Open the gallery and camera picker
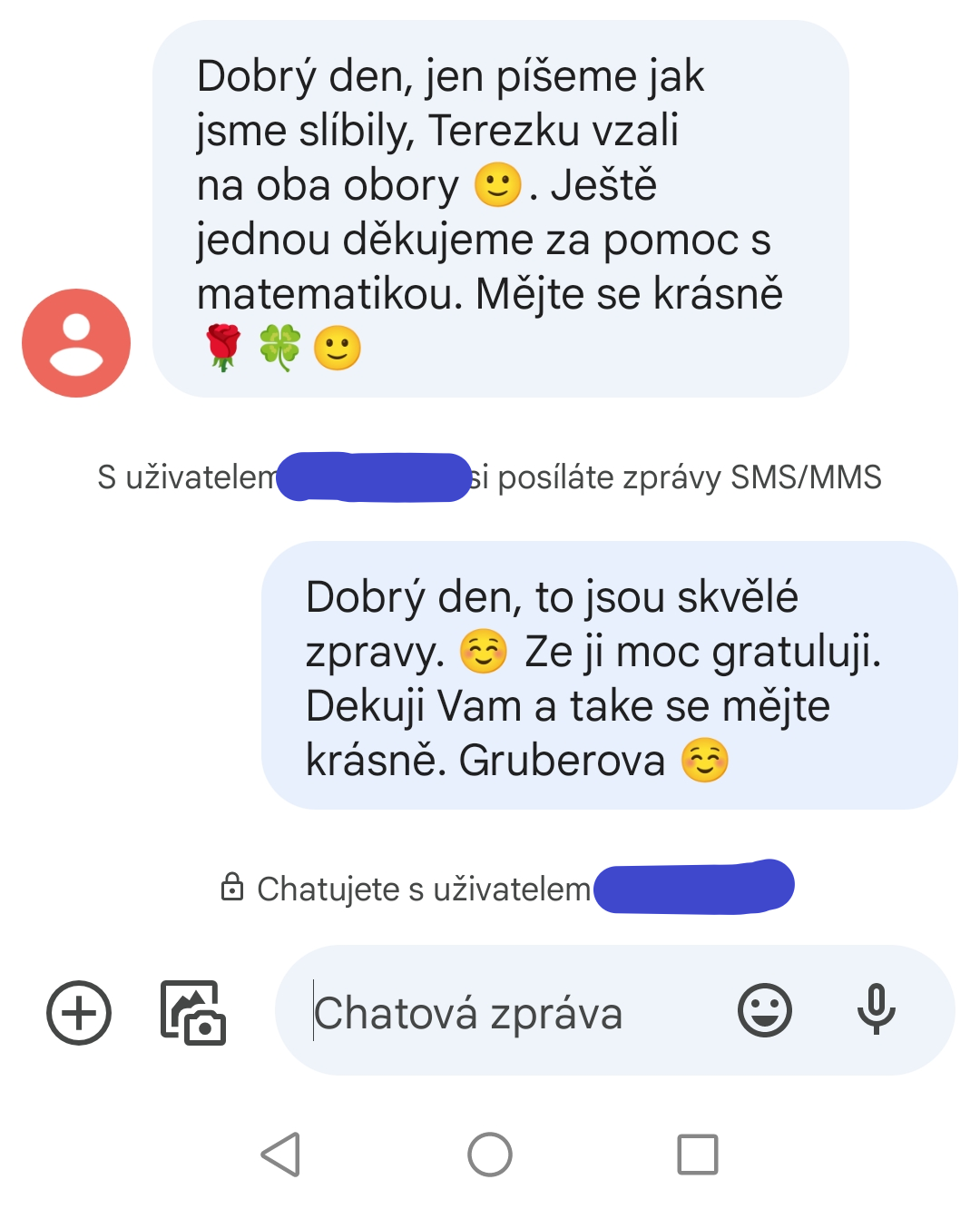Screen dimensions: 980x1209 [x=192, y=1012]
